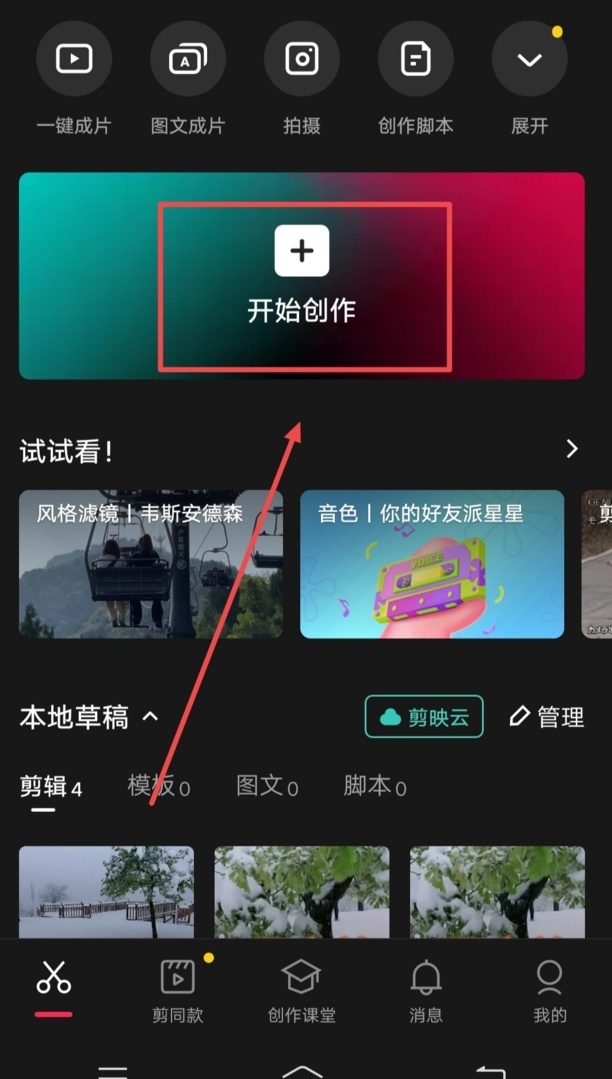
Task: Open the first snowy park draft
Action: [106, 892]
